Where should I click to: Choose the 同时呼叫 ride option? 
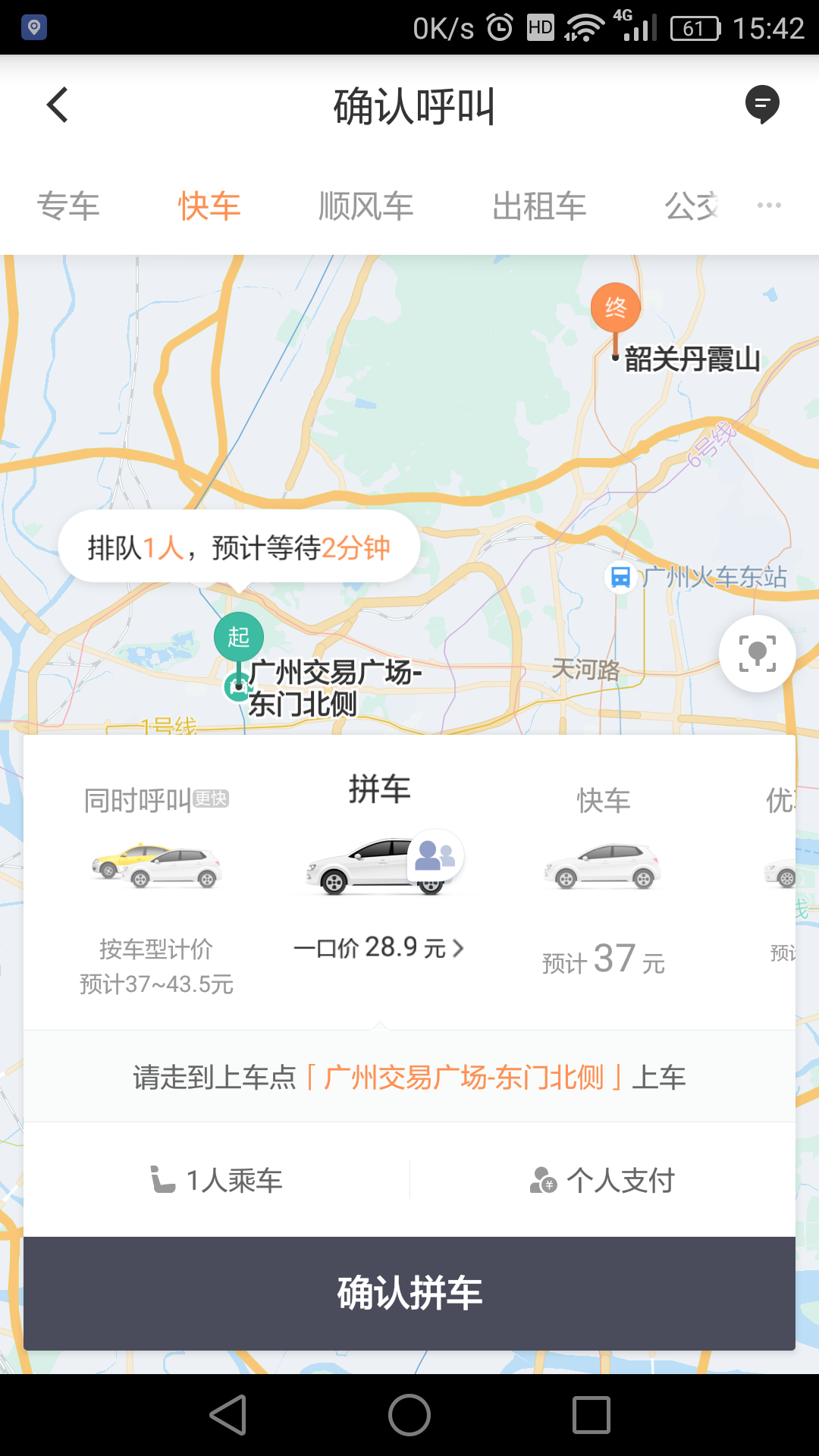pyautogui.click(x=156, y=887)
